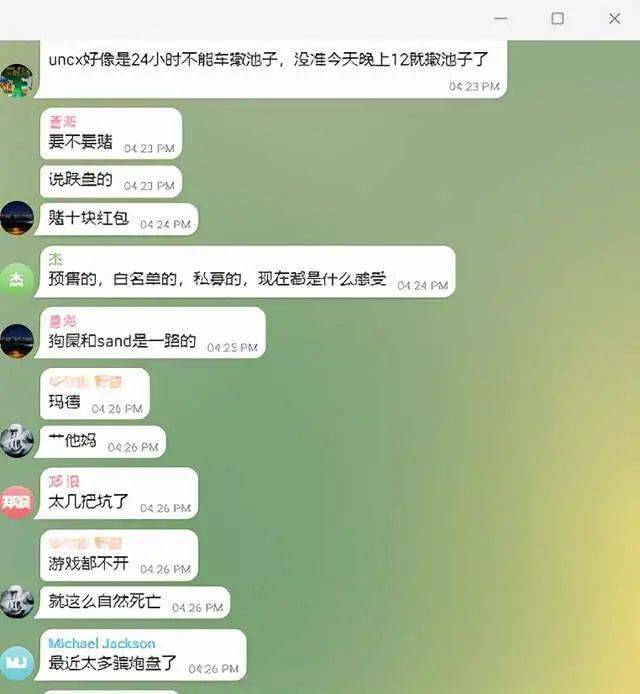Open sender name Michael Jackson's profile
The width and height of the screenshot is (640, 694).
tap(101, 643)
